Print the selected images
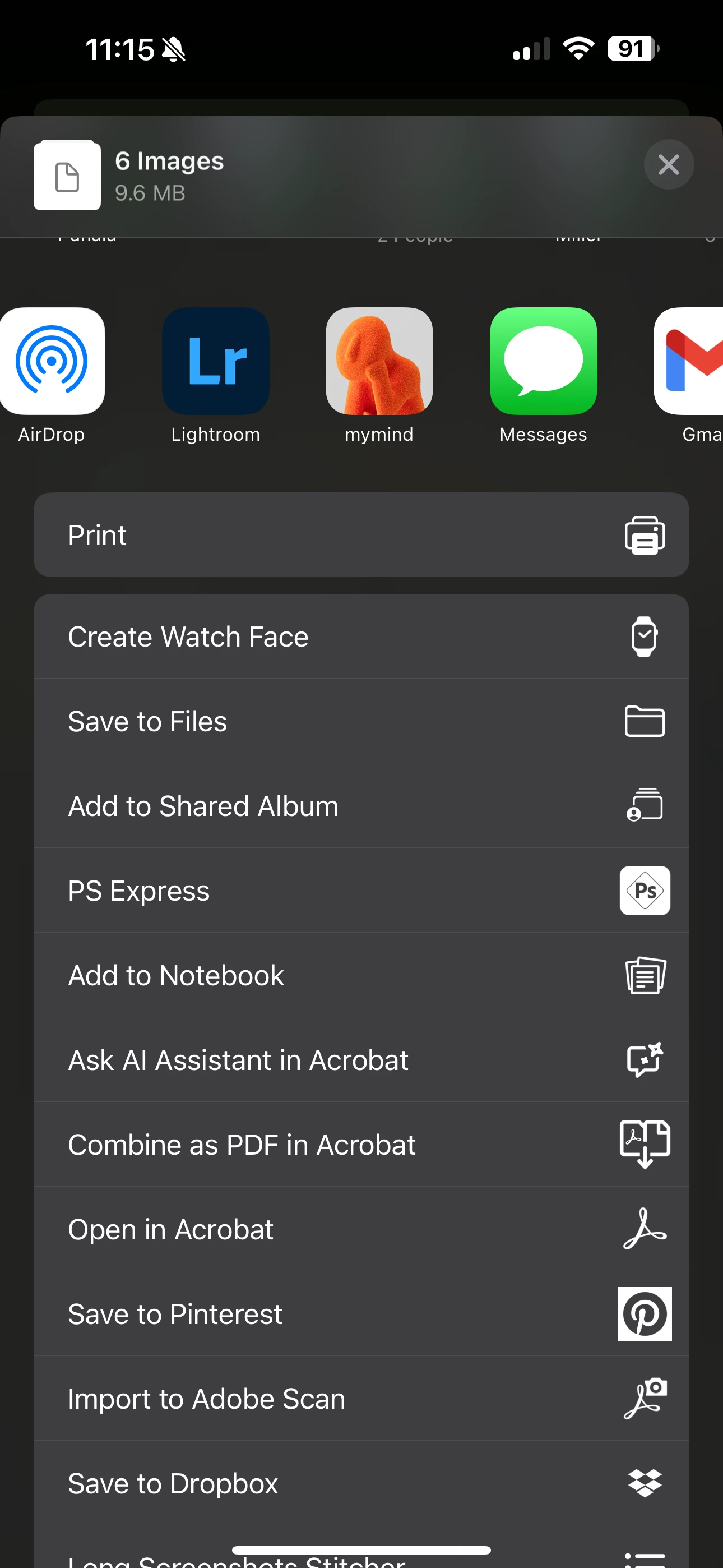 (x=361, y=535)
